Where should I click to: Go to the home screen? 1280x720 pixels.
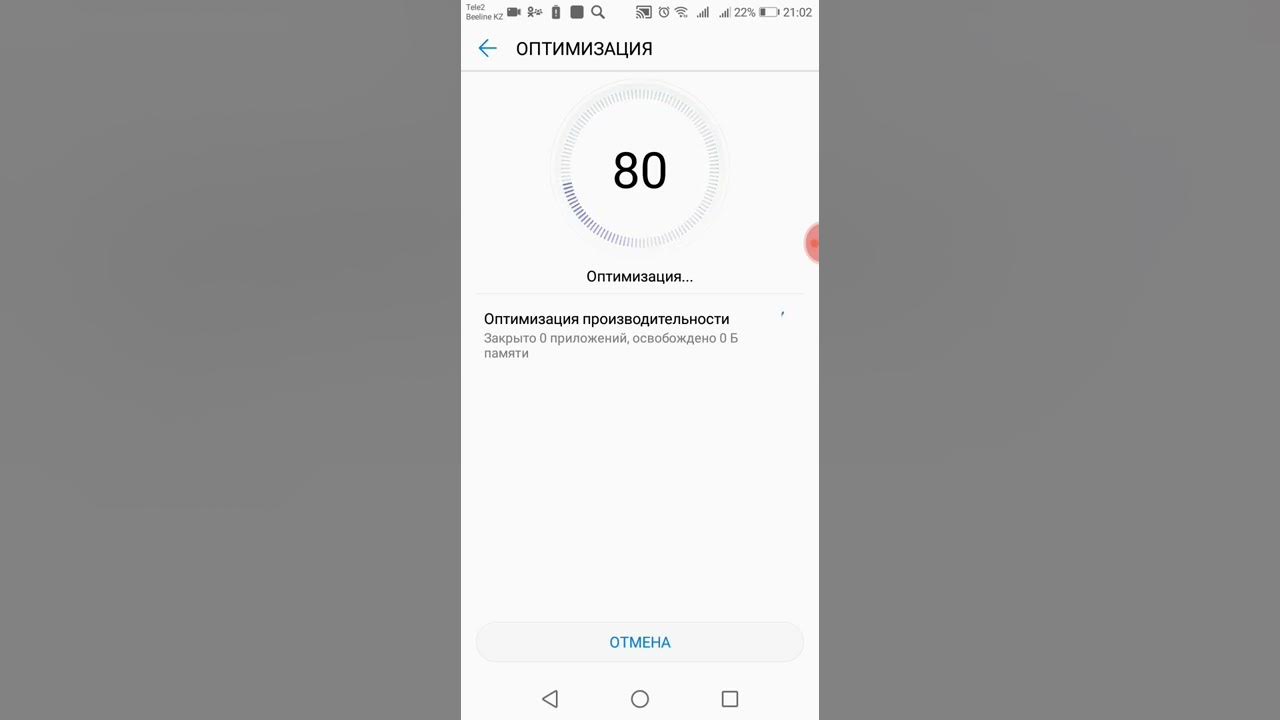(x=640, y=699)
